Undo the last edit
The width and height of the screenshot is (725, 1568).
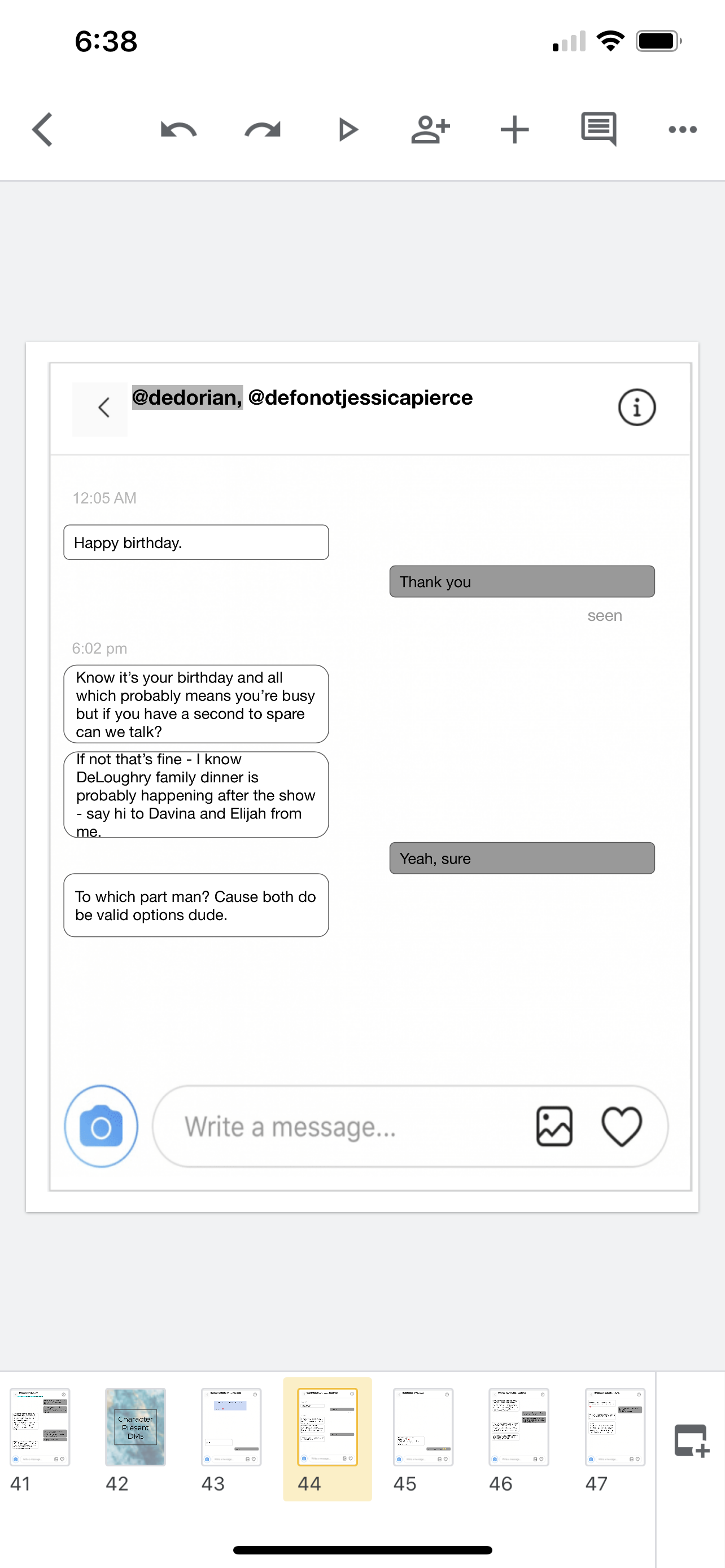(x=178, y=129)
